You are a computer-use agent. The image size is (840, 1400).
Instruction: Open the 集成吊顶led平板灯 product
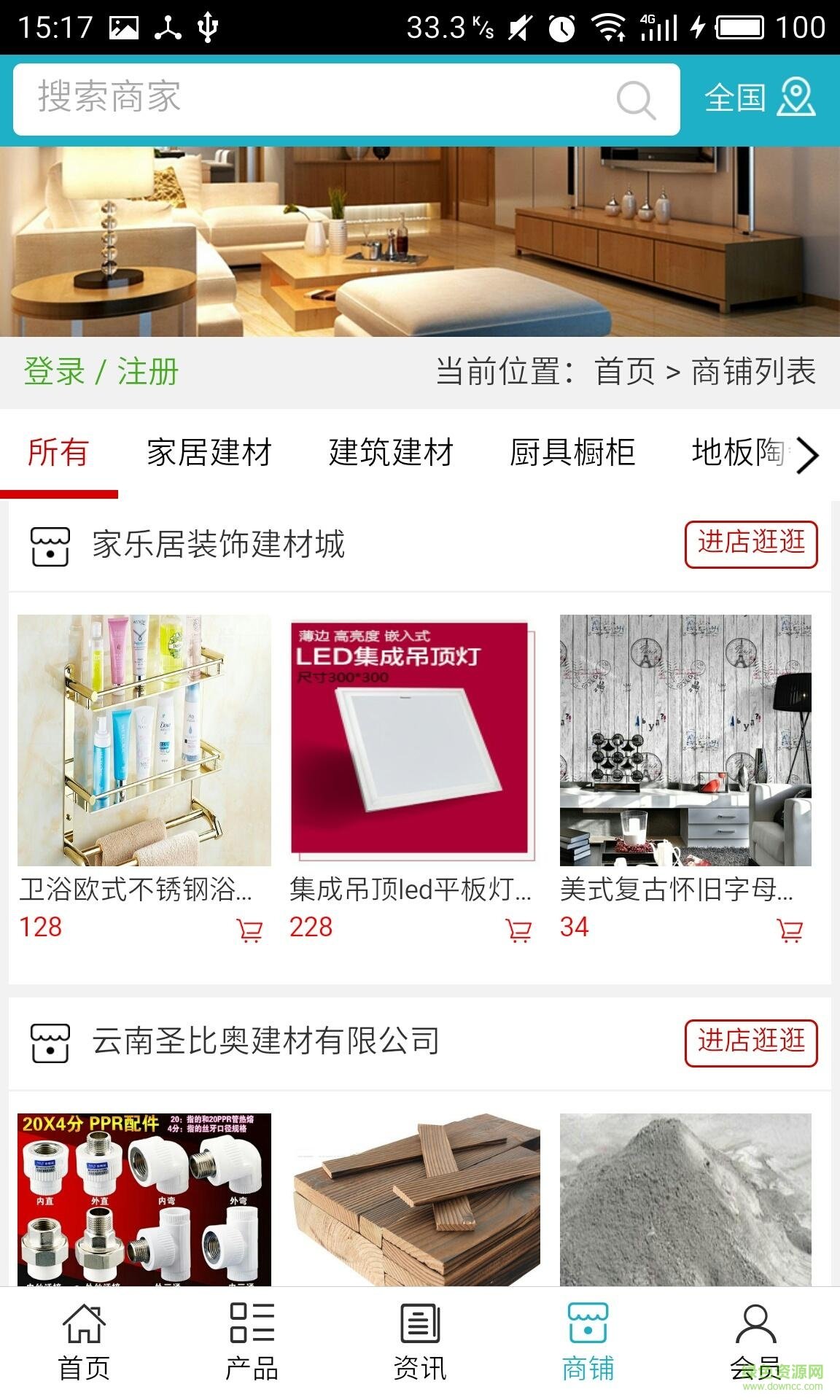[413, 741]
